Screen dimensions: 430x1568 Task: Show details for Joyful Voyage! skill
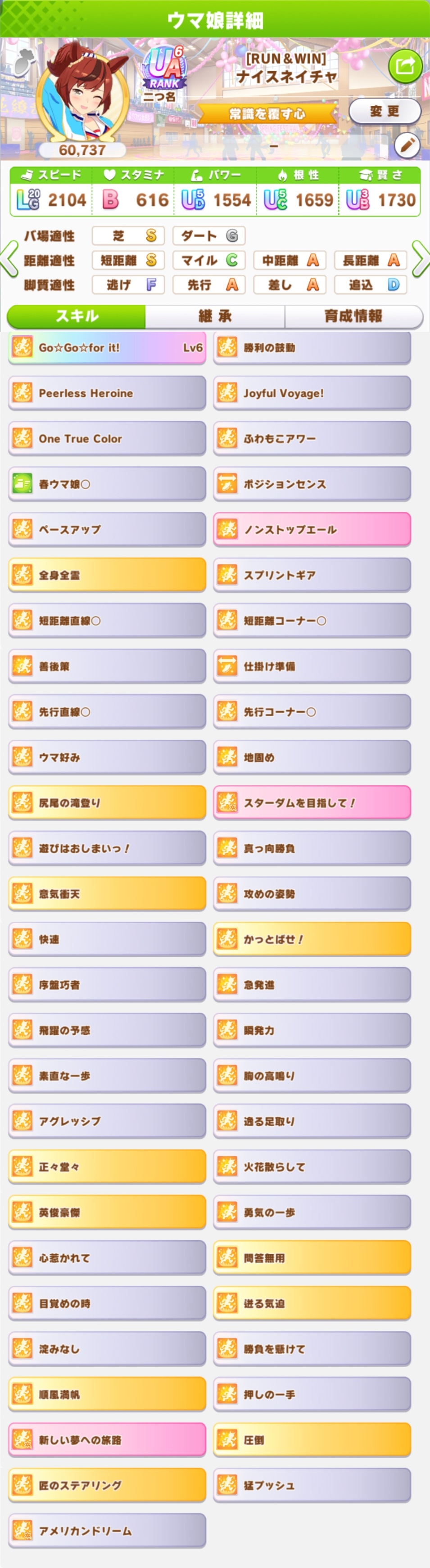click(312, 393)
